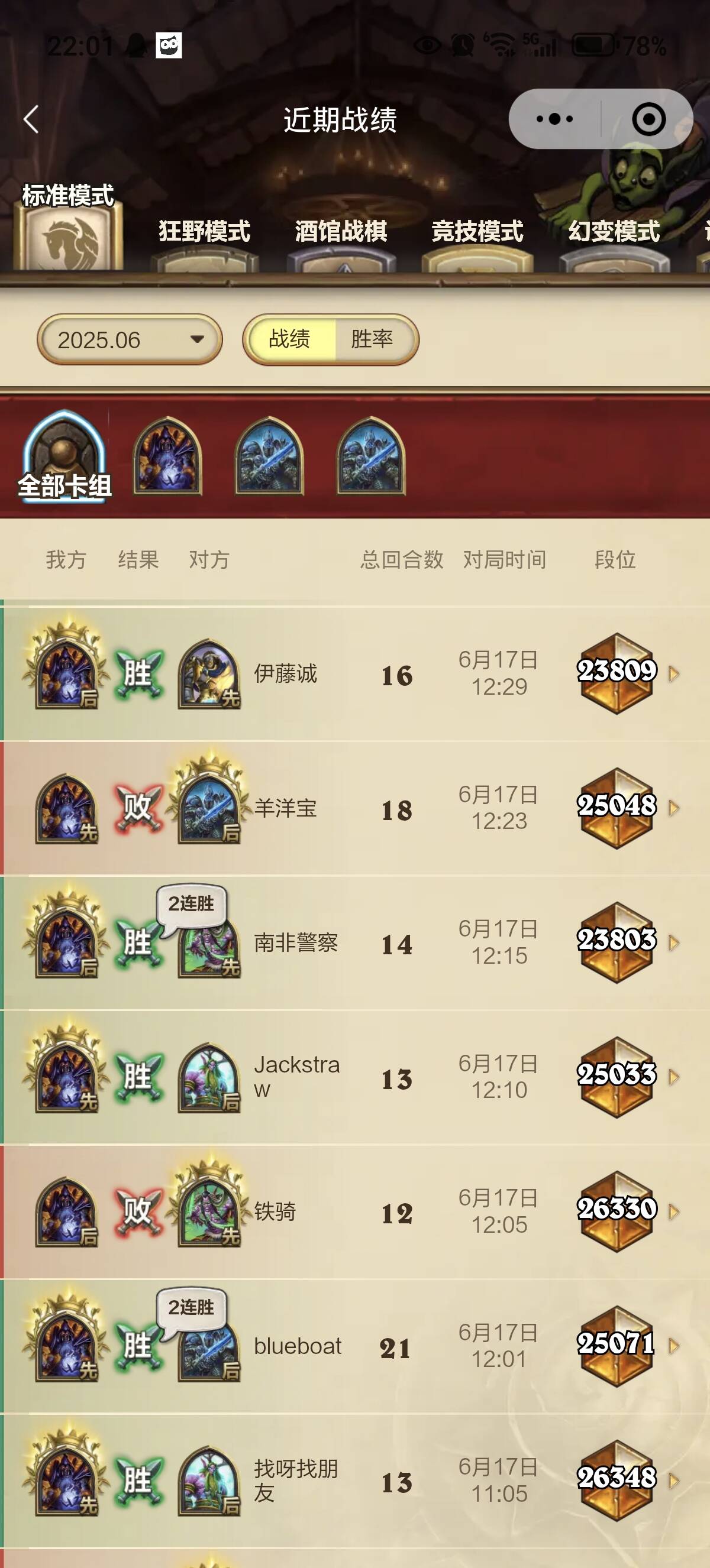Switch to the 酒馆战棋 tab

point(341,232)
